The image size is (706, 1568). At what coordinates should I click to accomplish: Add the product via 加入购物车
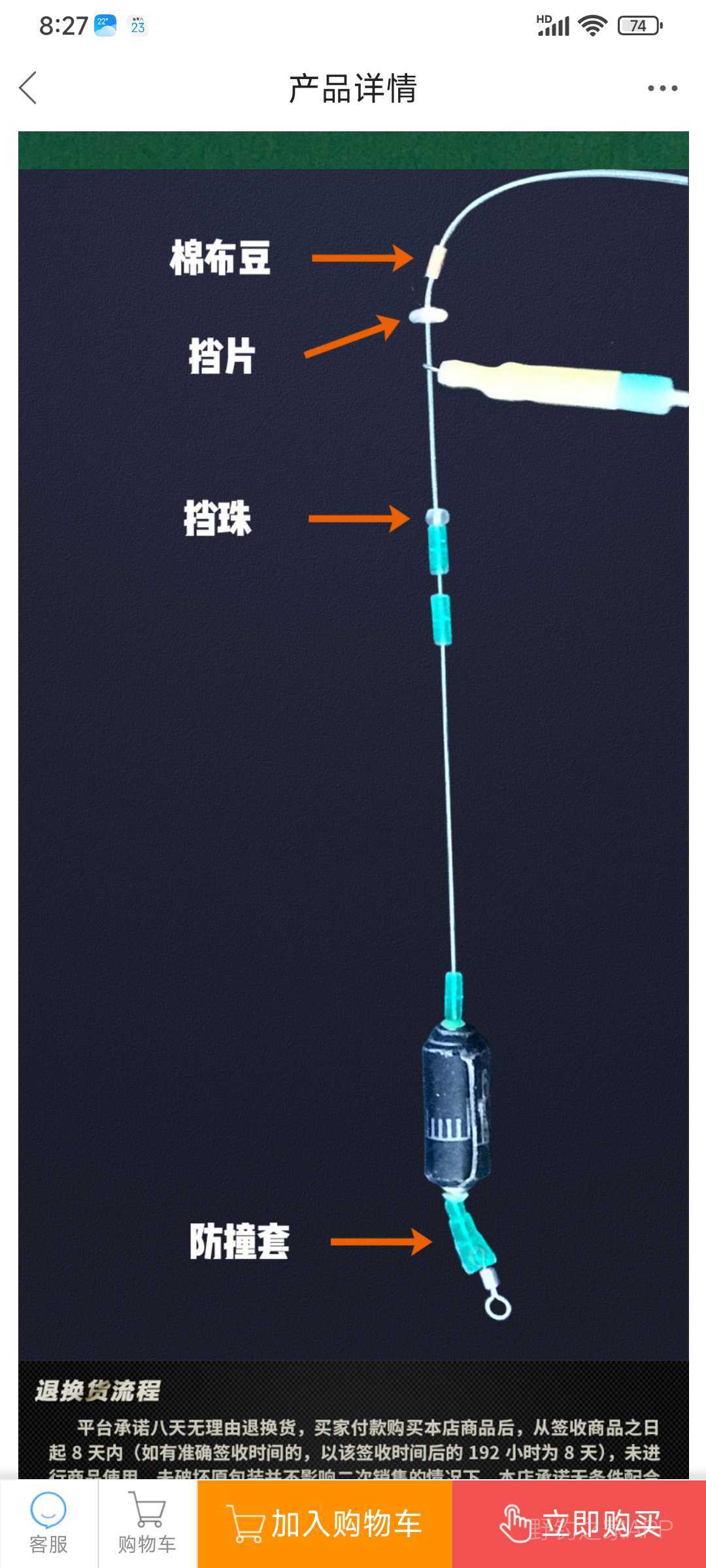point(324,1524)
